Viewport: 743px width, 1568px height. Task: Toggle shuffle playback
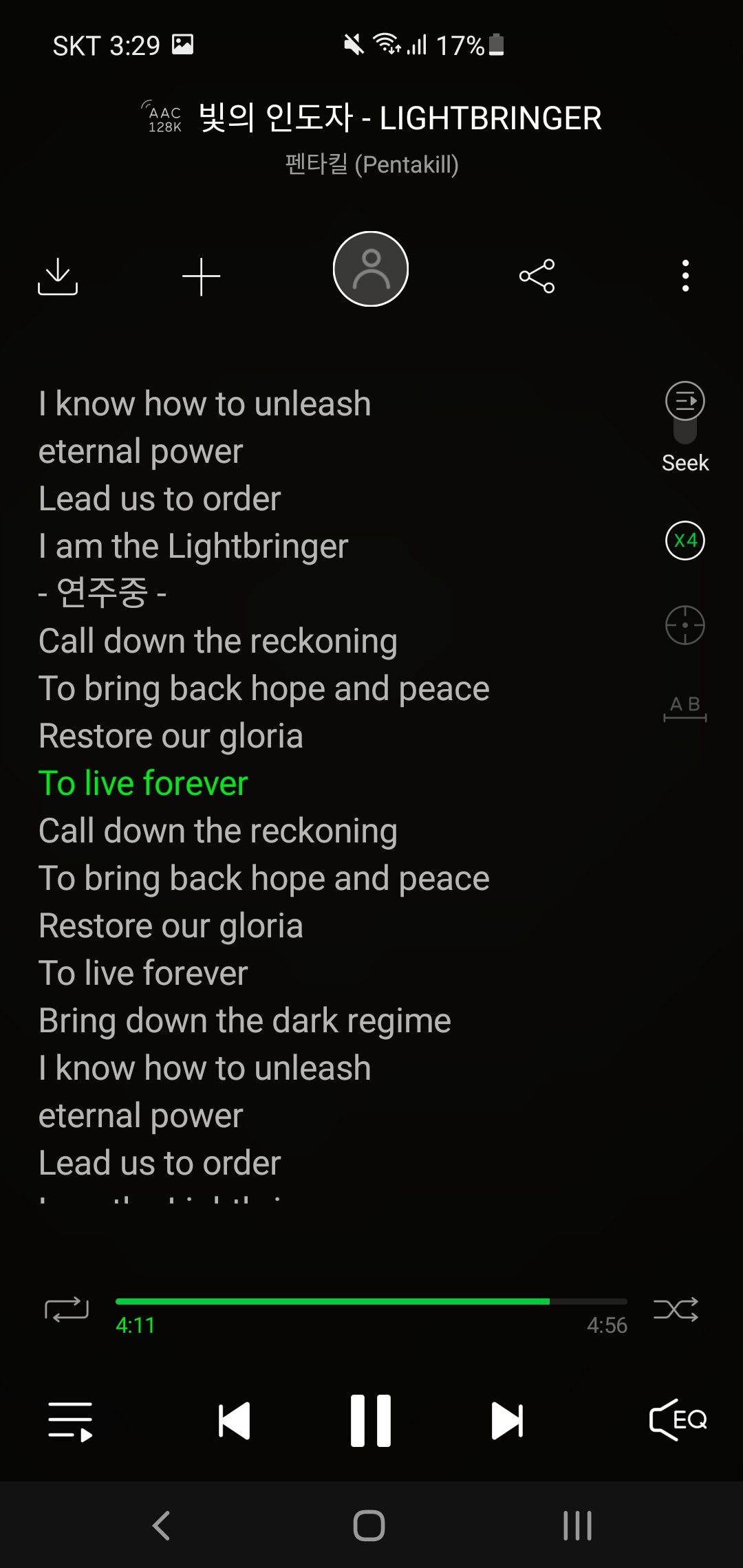pos(676,1309)
